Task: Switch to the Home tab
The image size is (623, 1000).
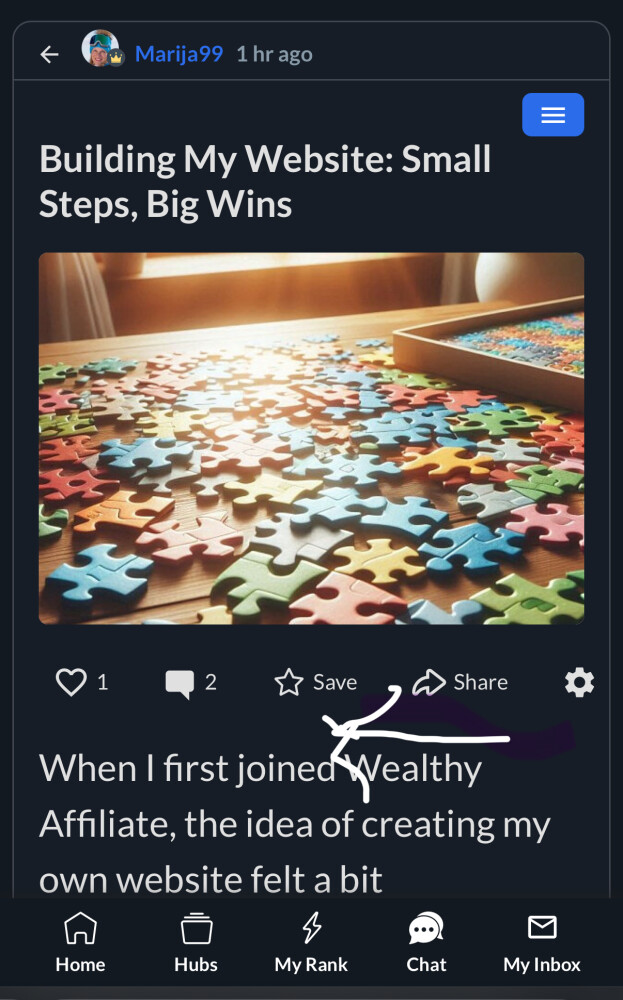Action: point(80,945)
